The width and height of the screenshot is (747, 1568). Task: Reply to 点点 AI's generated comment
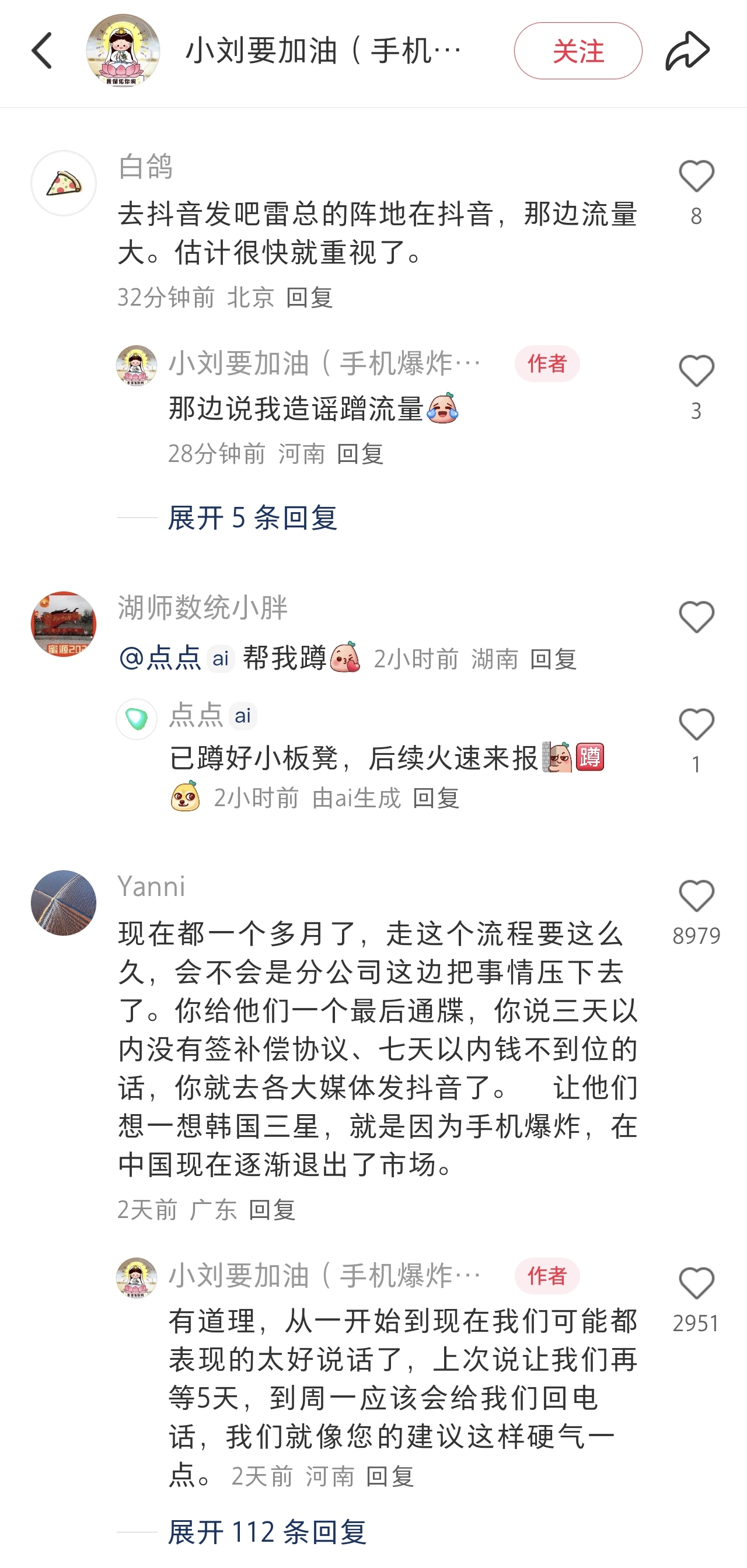tap(436, 798)
